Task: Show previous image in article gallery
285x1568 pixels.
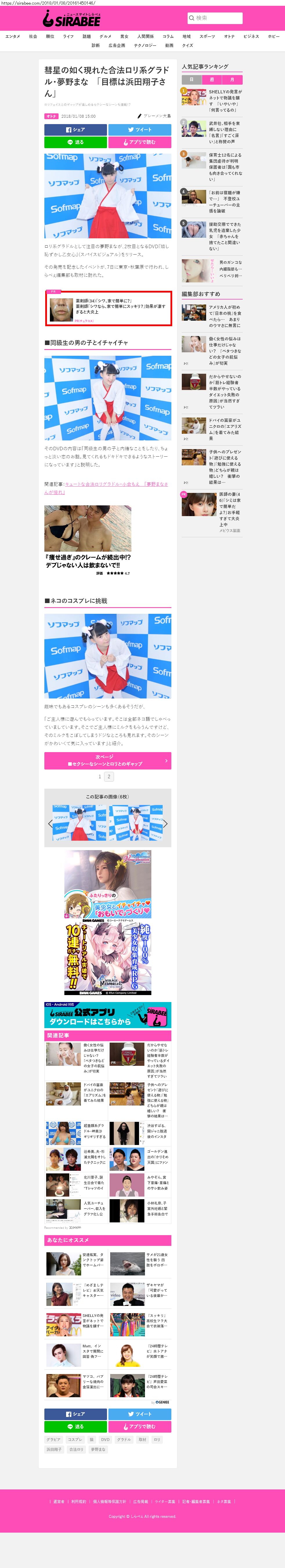Action: click(x=50, y=824)
